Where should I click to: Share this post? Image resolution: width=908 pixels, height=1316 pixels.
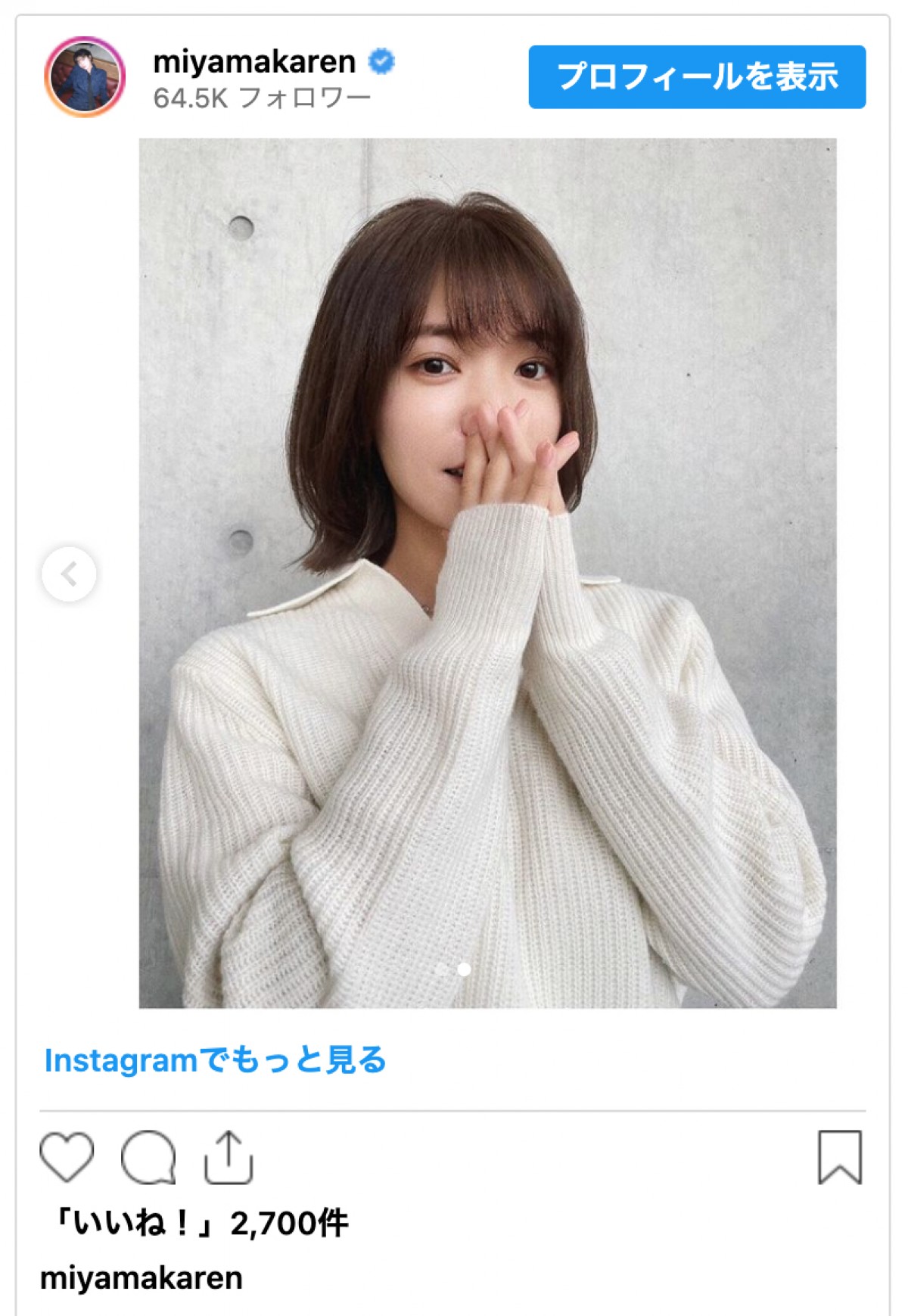tap(229, 1156)
